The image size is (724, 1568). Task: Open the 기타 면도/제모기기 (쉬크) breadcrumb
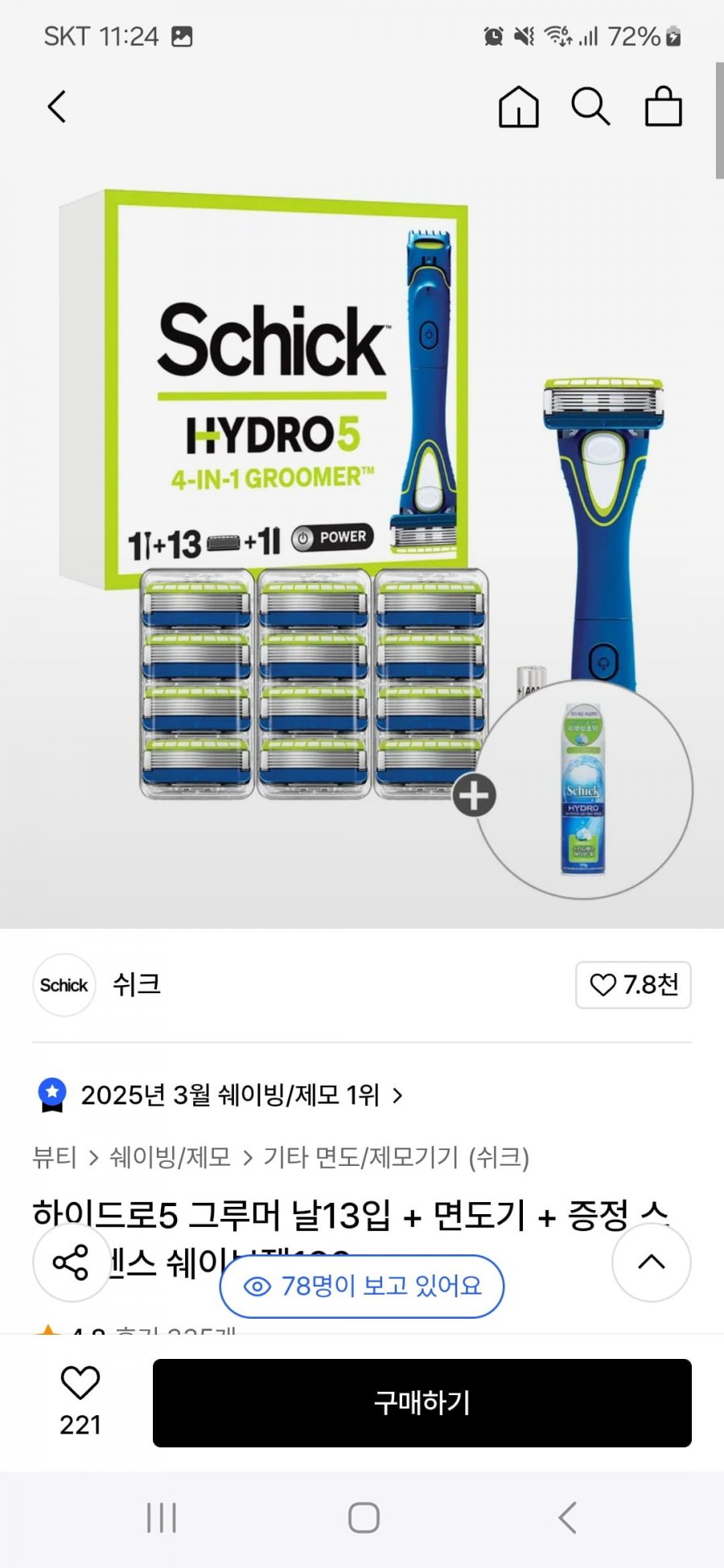396,1158
